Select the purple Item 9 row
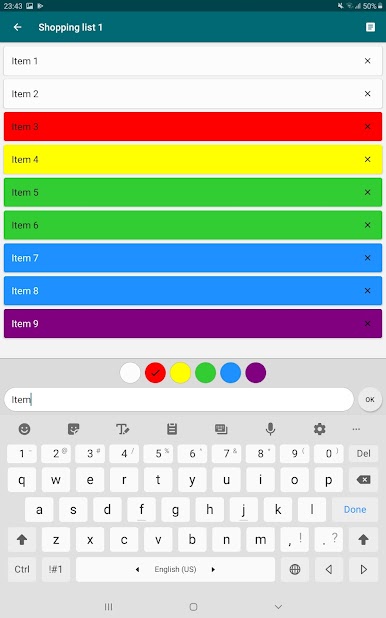The height and width of the screenshot is (618, 386). click(193, 324)
